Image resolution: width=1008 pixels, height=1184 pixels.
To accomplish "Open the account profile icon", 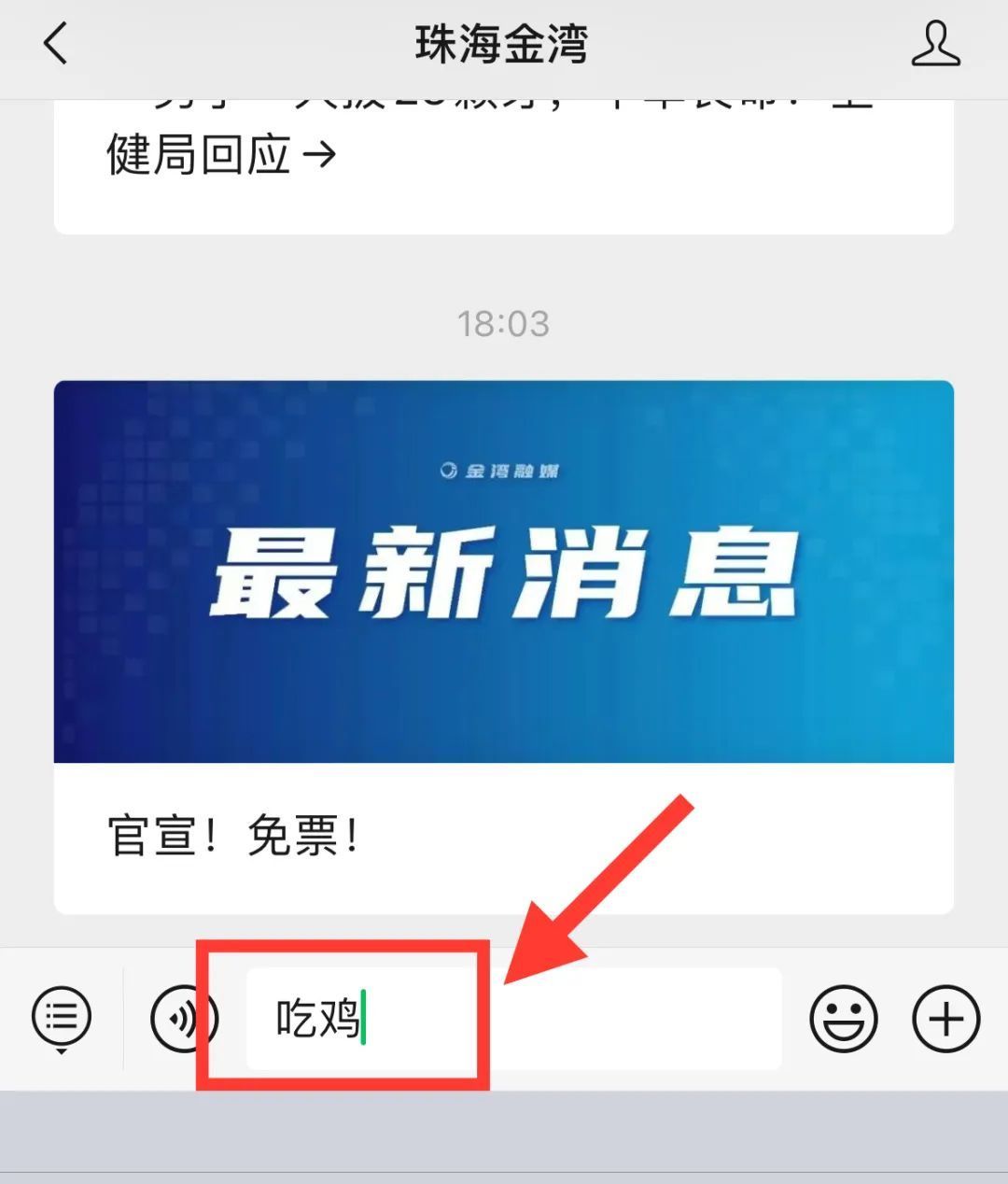I will point(935,44).
